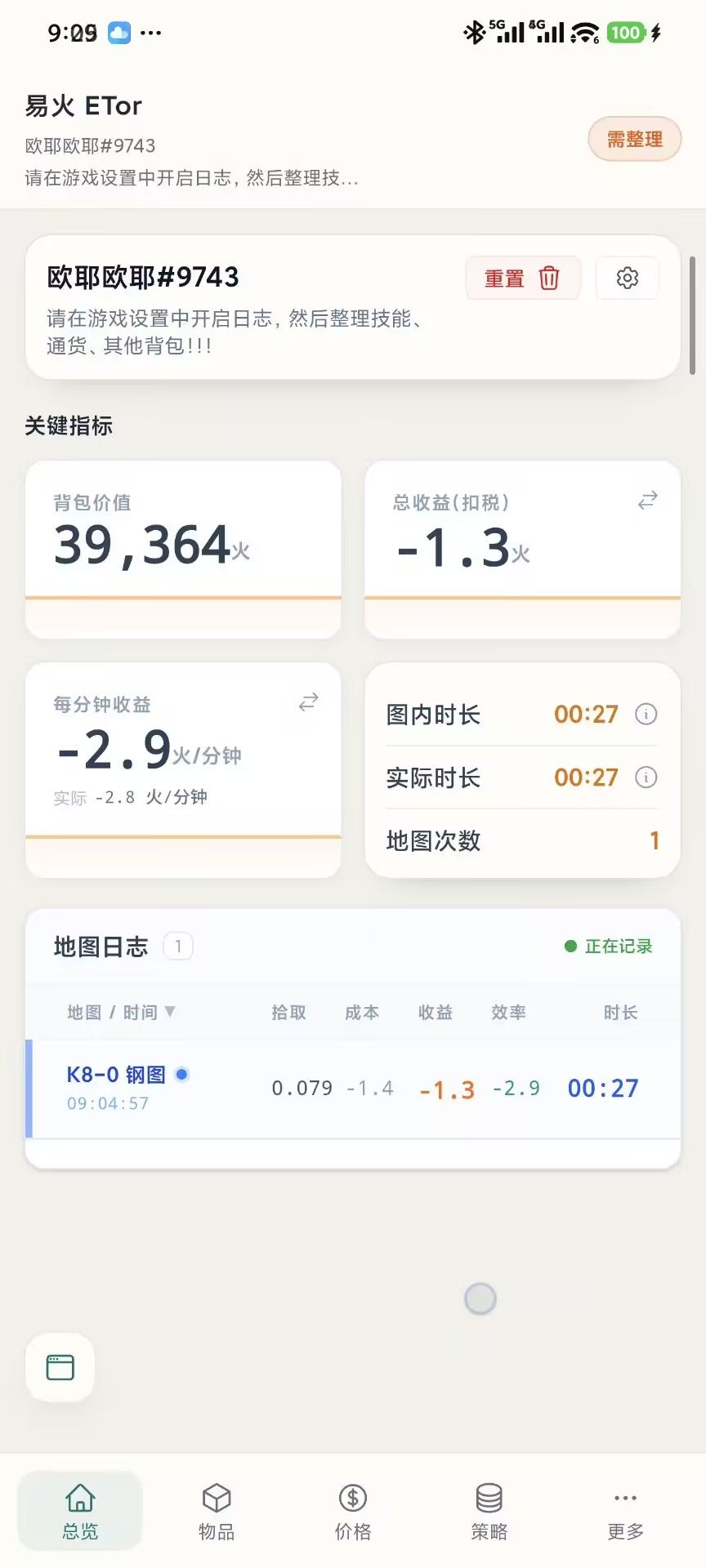Click the swap icon on 每分钟收益 card
Viewport: 706px width, 1568px height.
pyautogui.click(x=307, y=702)
